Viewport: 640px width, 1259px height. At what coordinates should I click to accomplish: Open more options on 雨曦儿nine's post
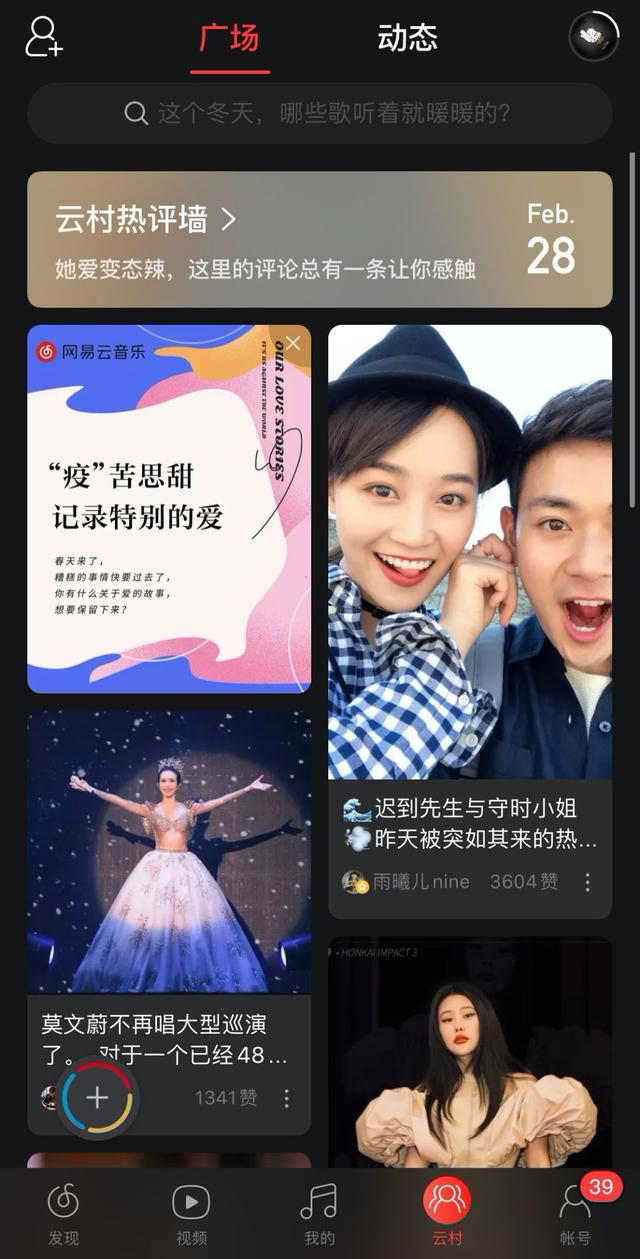click(587, 882)
